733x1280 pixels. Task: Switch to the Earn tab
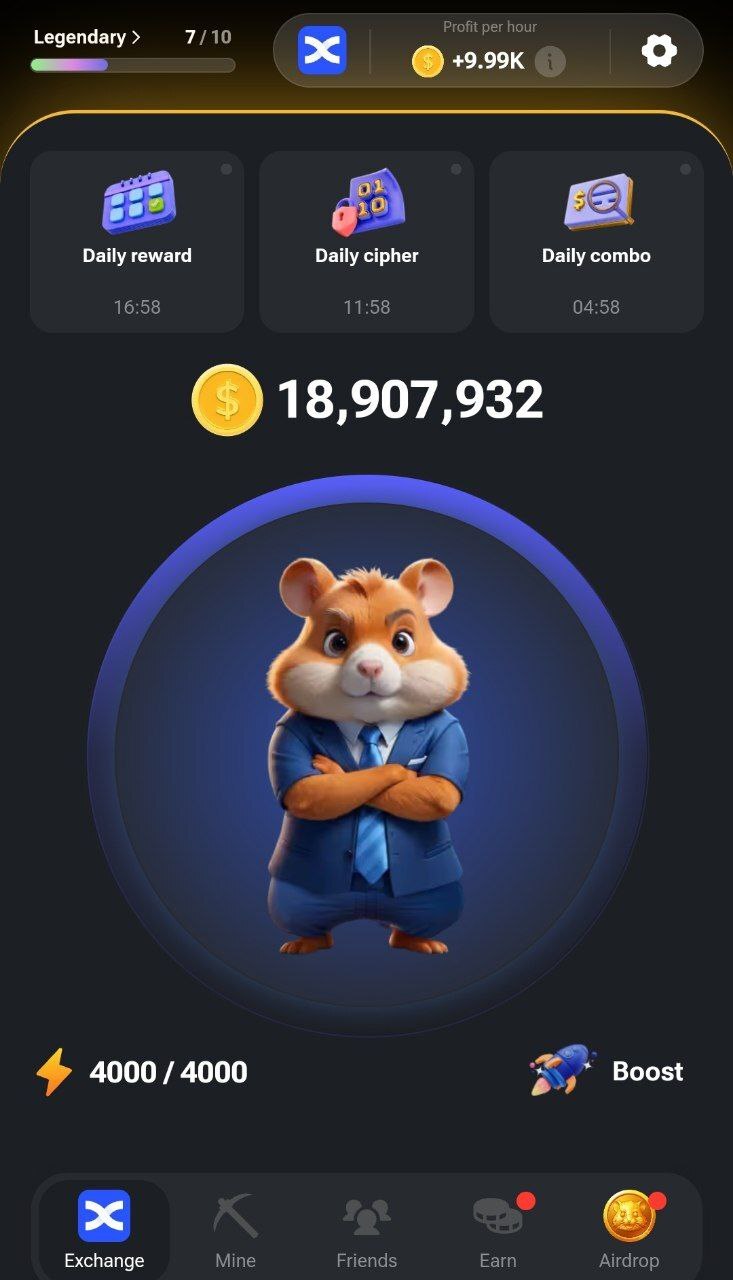pyautogui.click(x=498, y=1230)
